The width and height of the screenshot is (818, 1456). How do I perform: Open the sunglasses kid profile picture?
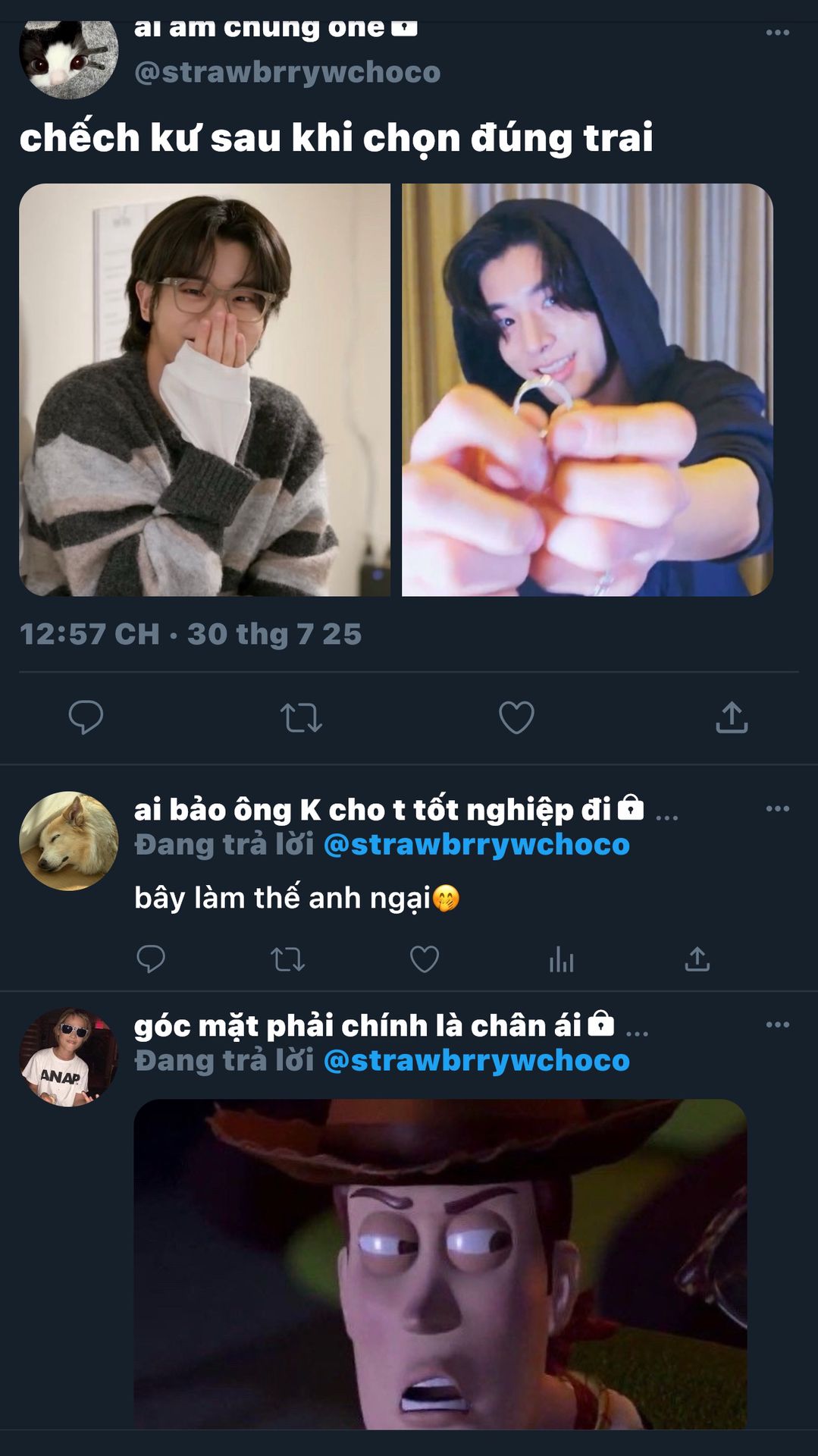point(68,1057)
